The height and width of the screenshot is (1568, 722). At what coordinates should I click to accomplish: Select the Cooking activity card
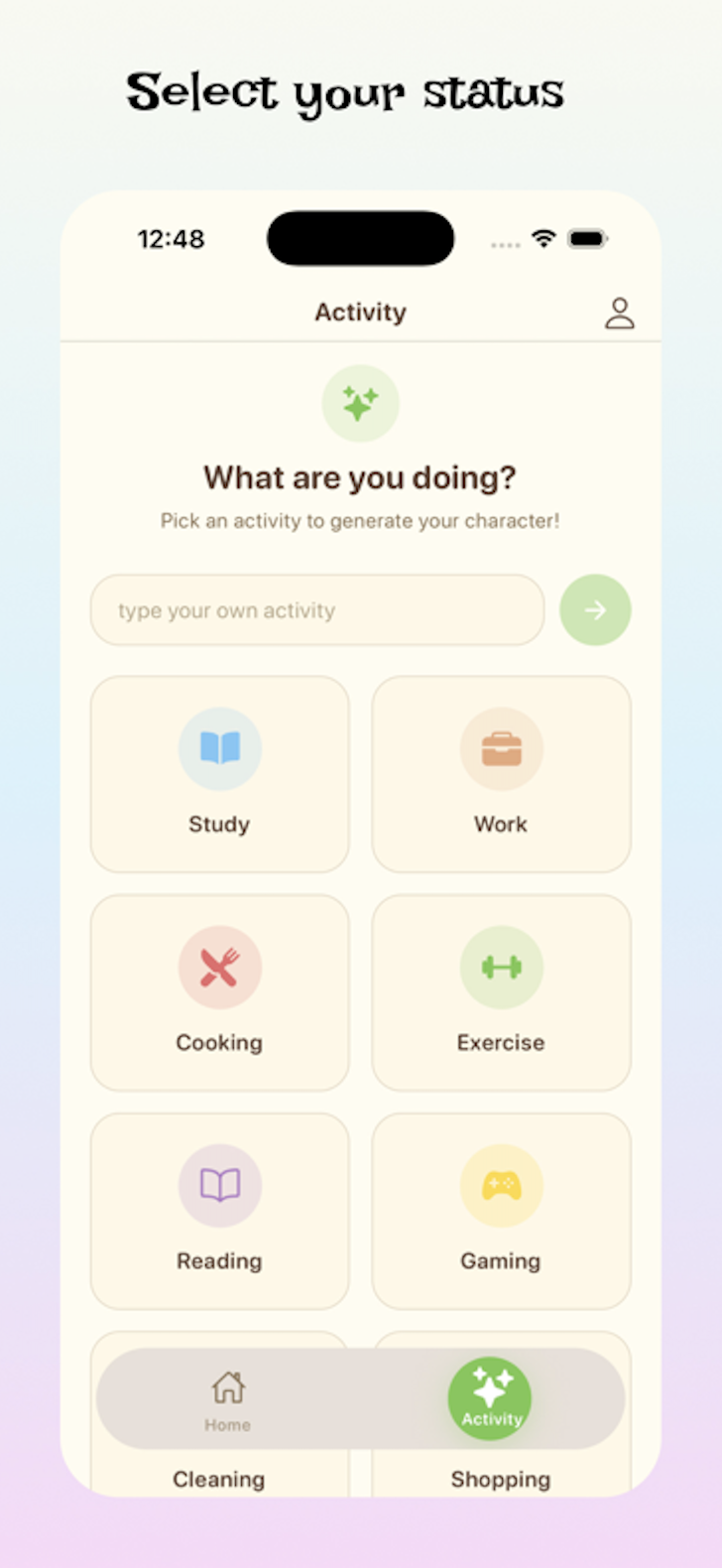(219, 992)
